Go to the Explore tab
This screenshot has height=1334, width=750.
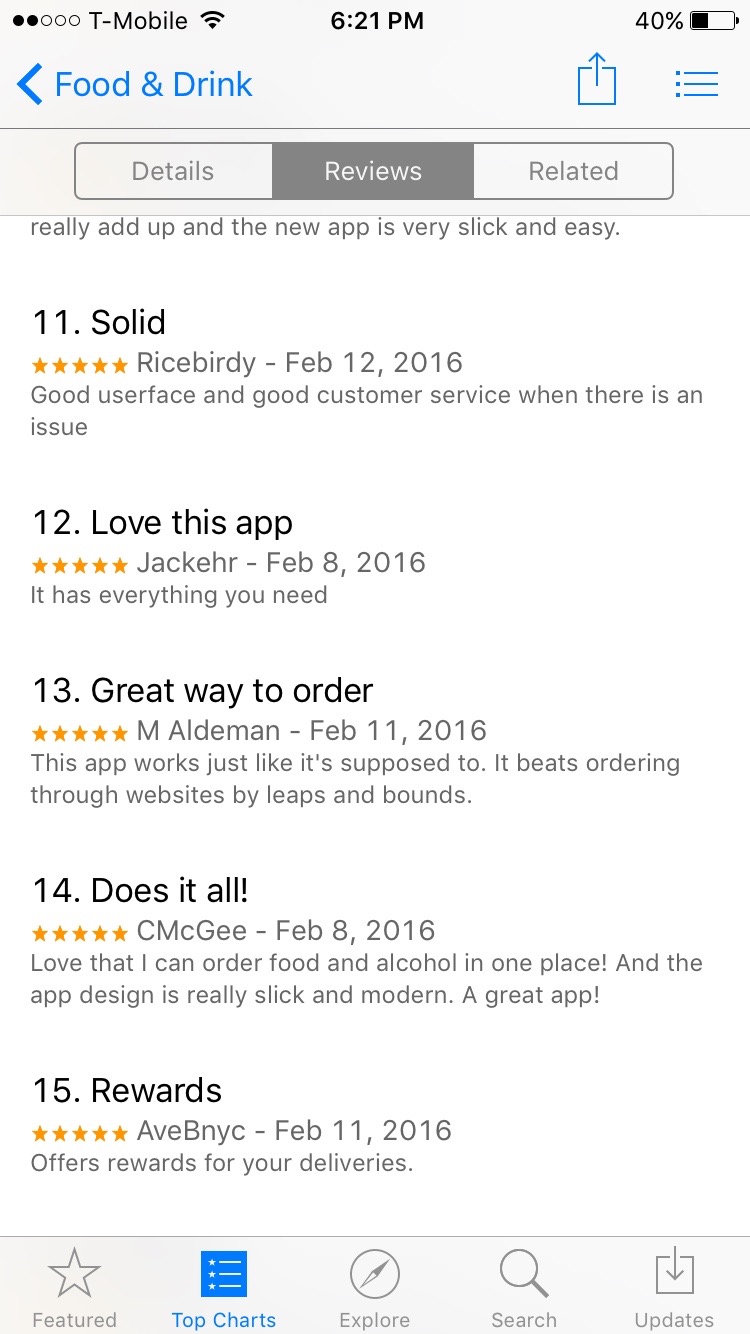pyautogui.click(x=375, y=1288)
